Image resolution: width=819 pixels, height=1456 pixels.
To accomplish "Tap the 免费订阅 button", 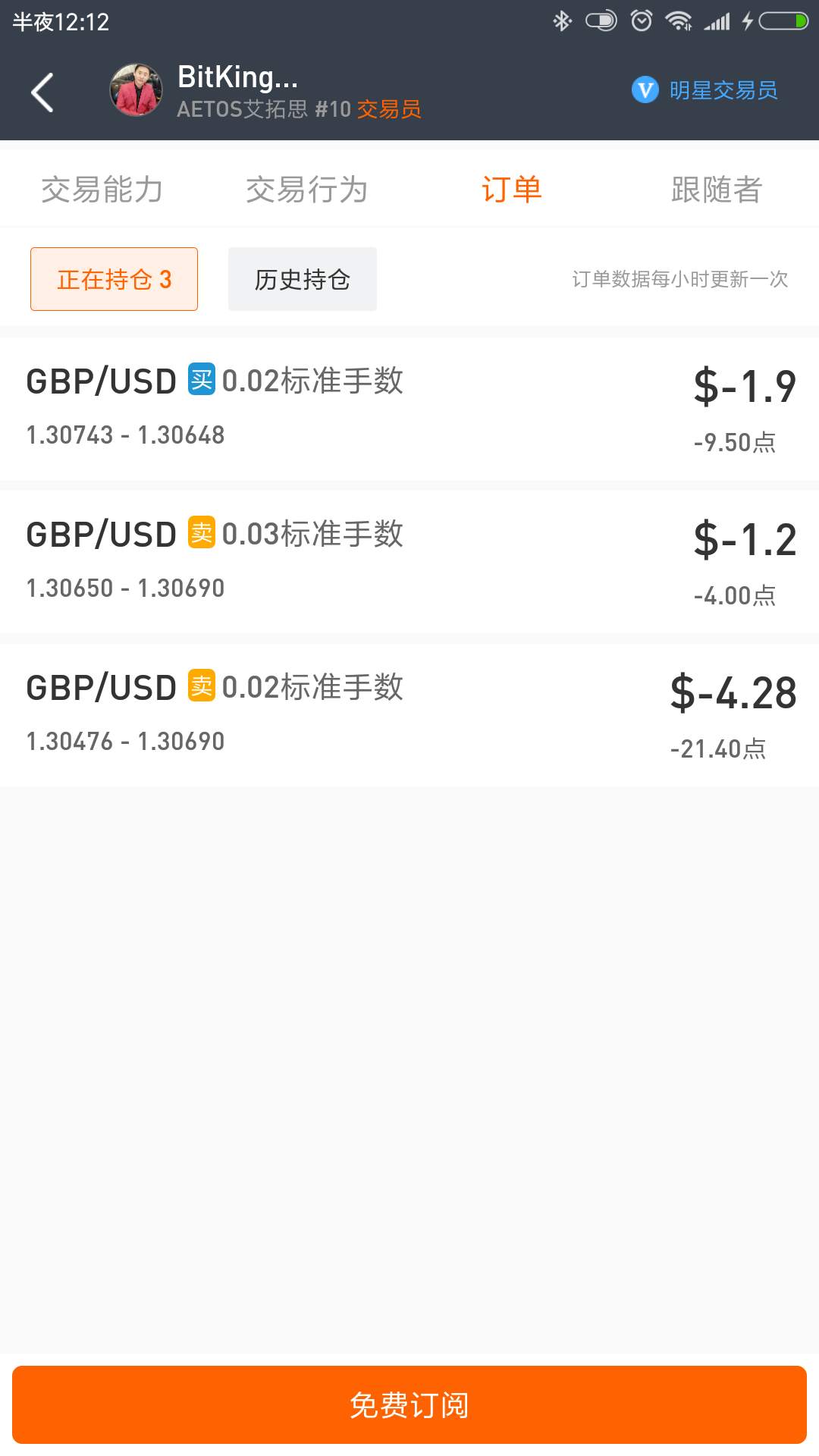I will click(x=409, y=1404).
